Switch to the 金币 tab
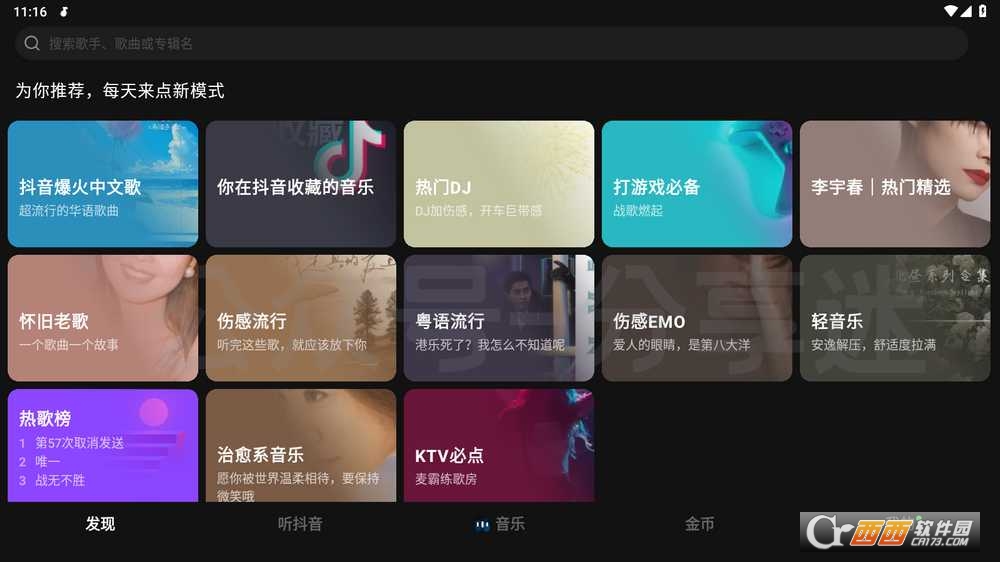 coord(699,524)
